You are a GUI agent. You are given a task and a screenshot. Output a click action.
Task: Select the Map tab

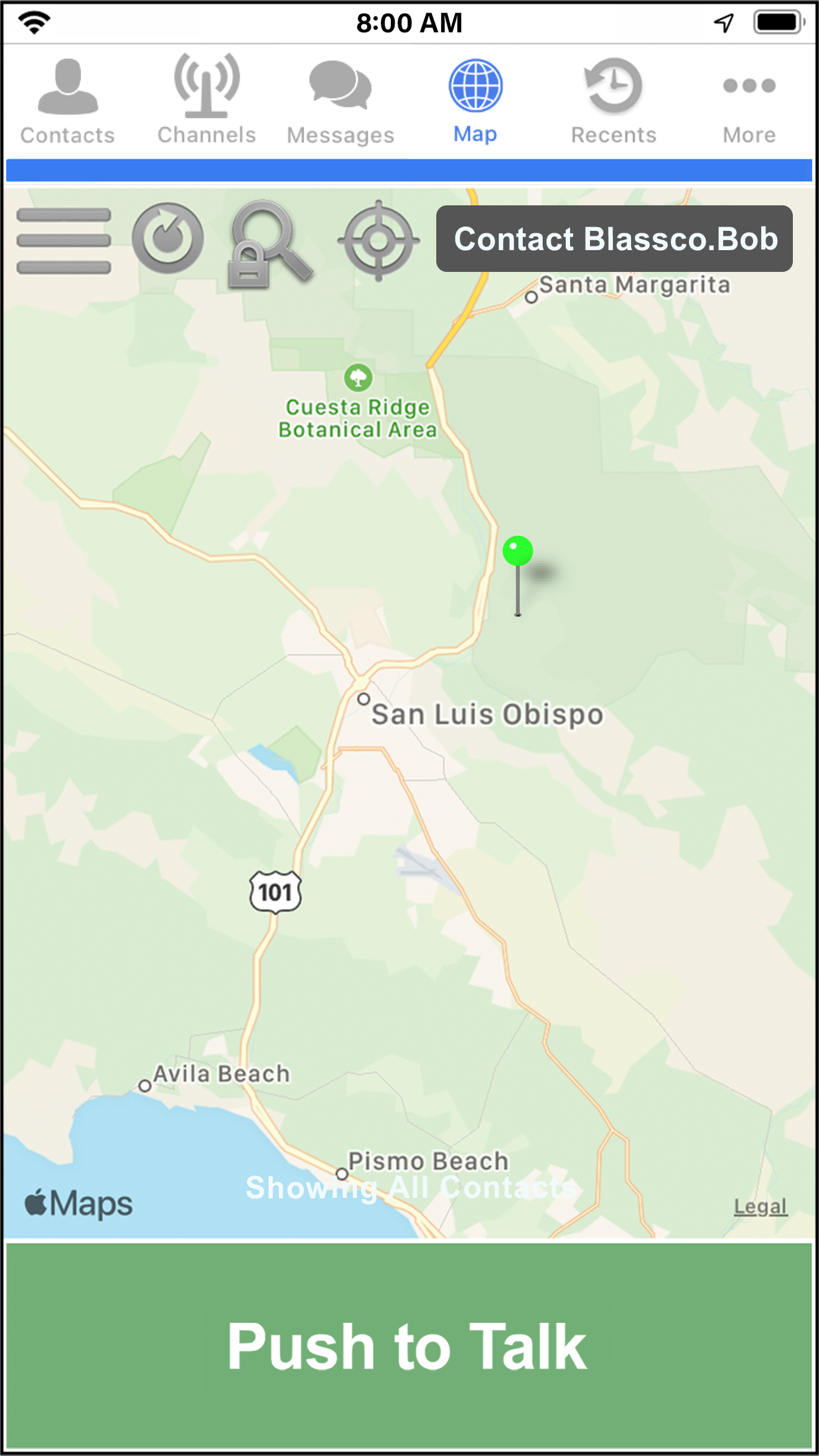pos(475,101)
